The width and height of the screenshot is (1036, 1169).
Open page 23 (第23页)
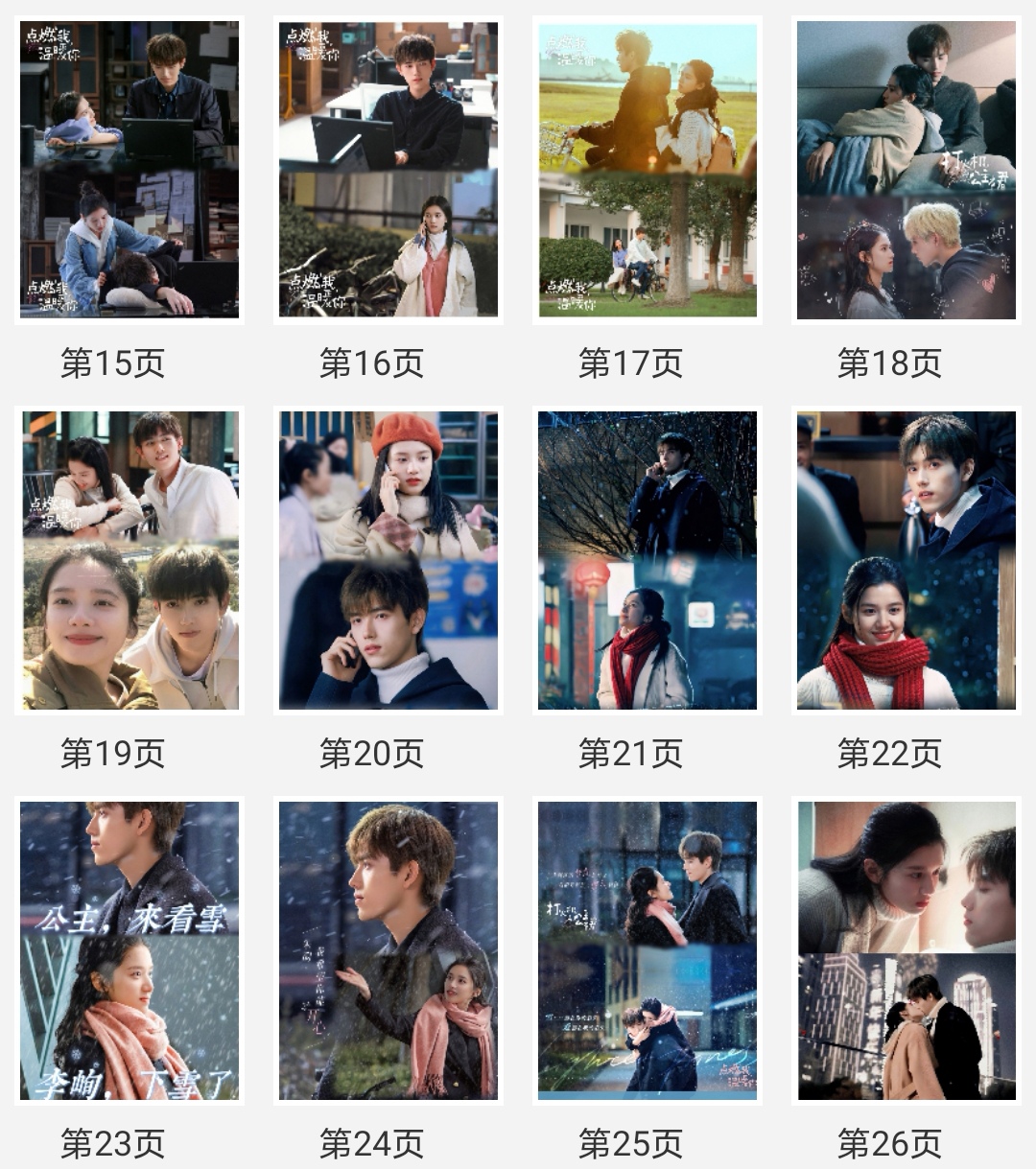point(129,950)
